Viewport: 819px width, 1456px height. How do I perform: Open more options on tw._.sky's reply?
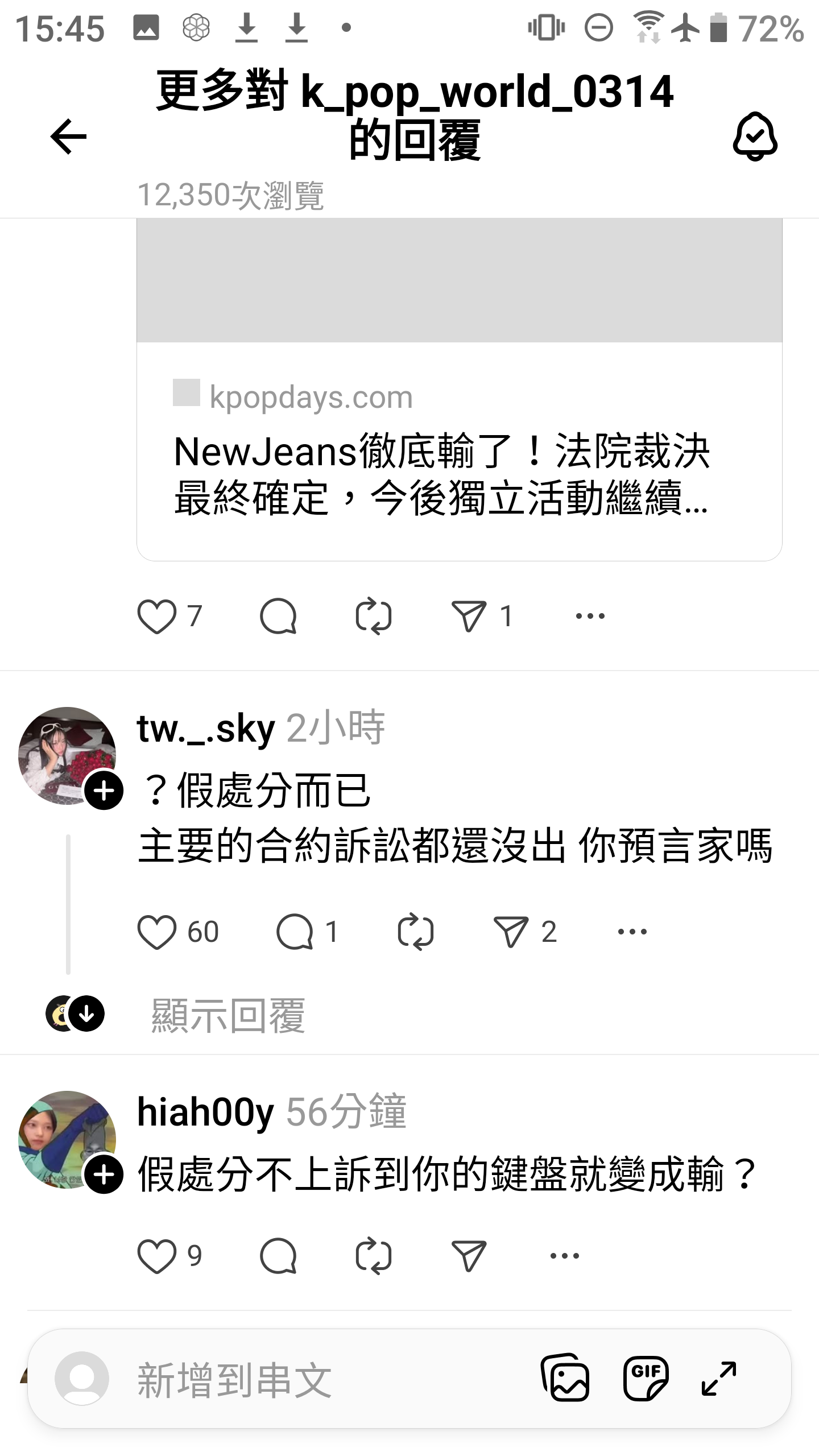(632, 932)
